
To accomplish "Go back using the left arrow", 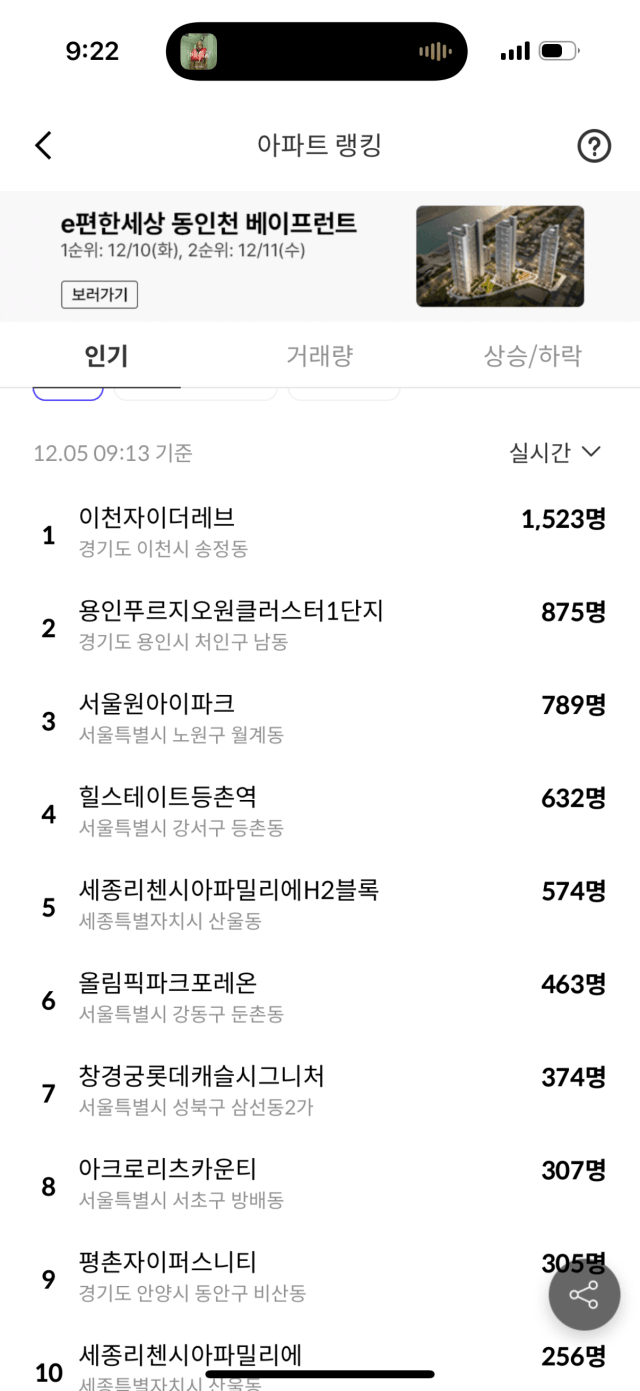I will pos(43,146).
